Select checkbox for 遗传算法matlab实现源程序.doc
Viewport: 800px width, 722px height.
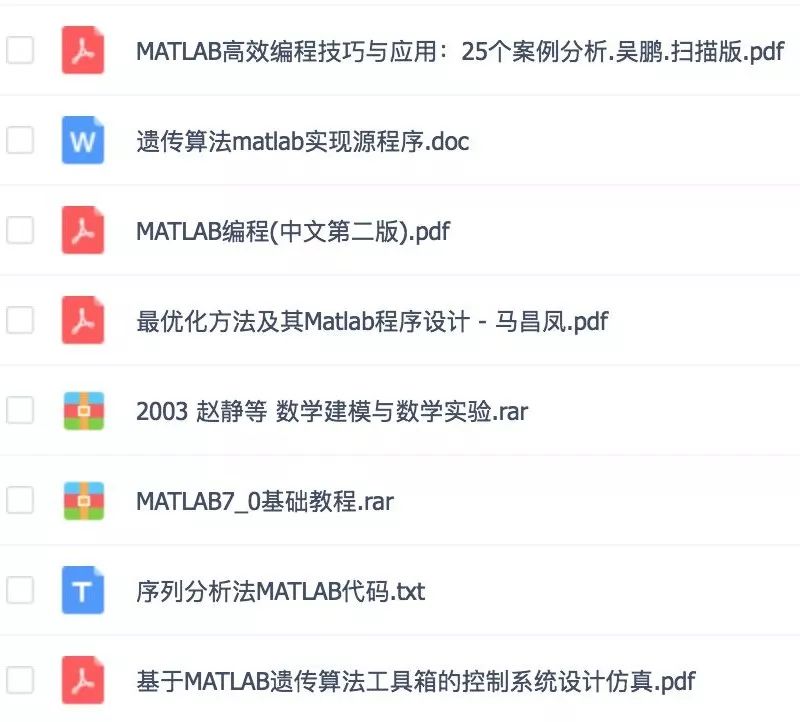(20, 140)
